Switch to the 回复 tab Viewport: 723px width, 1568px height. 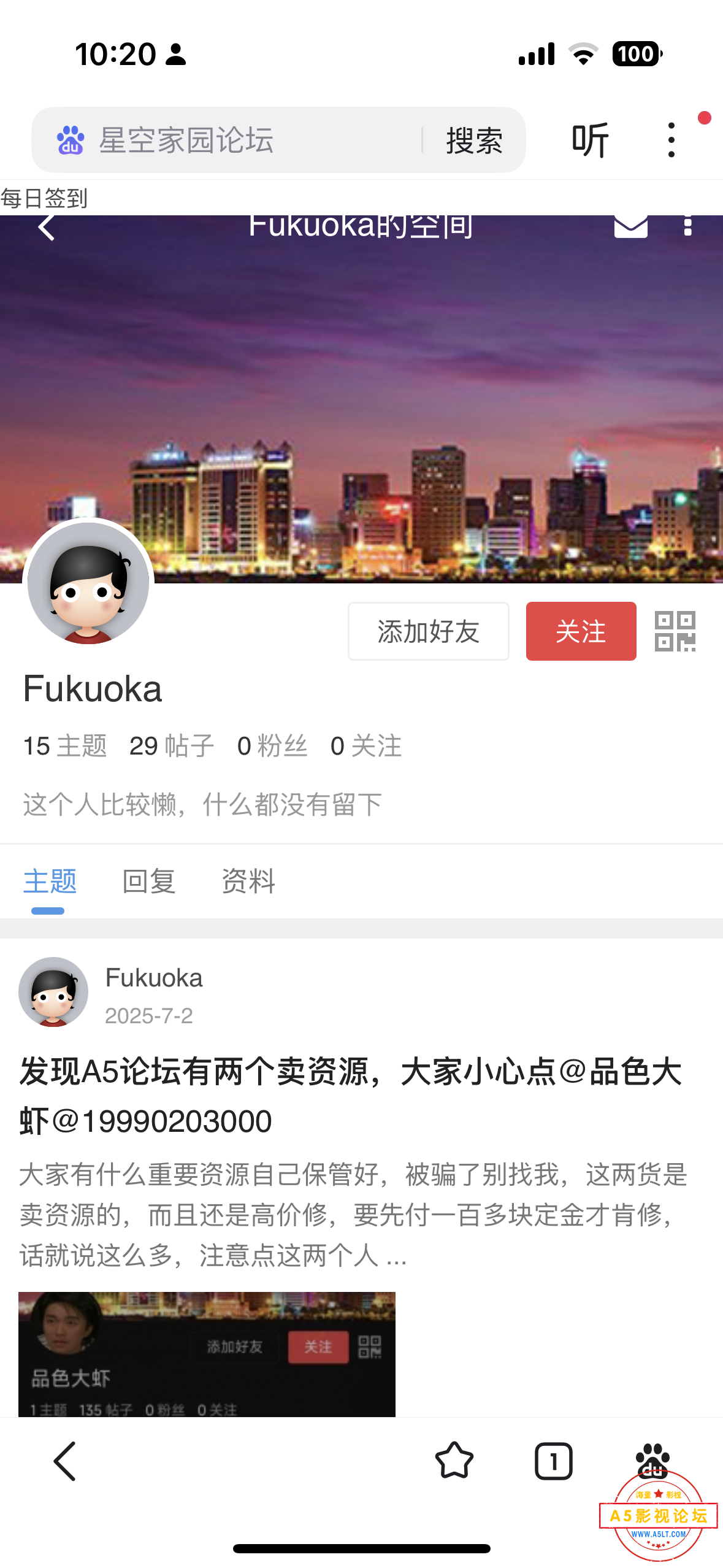coord(149,881)
